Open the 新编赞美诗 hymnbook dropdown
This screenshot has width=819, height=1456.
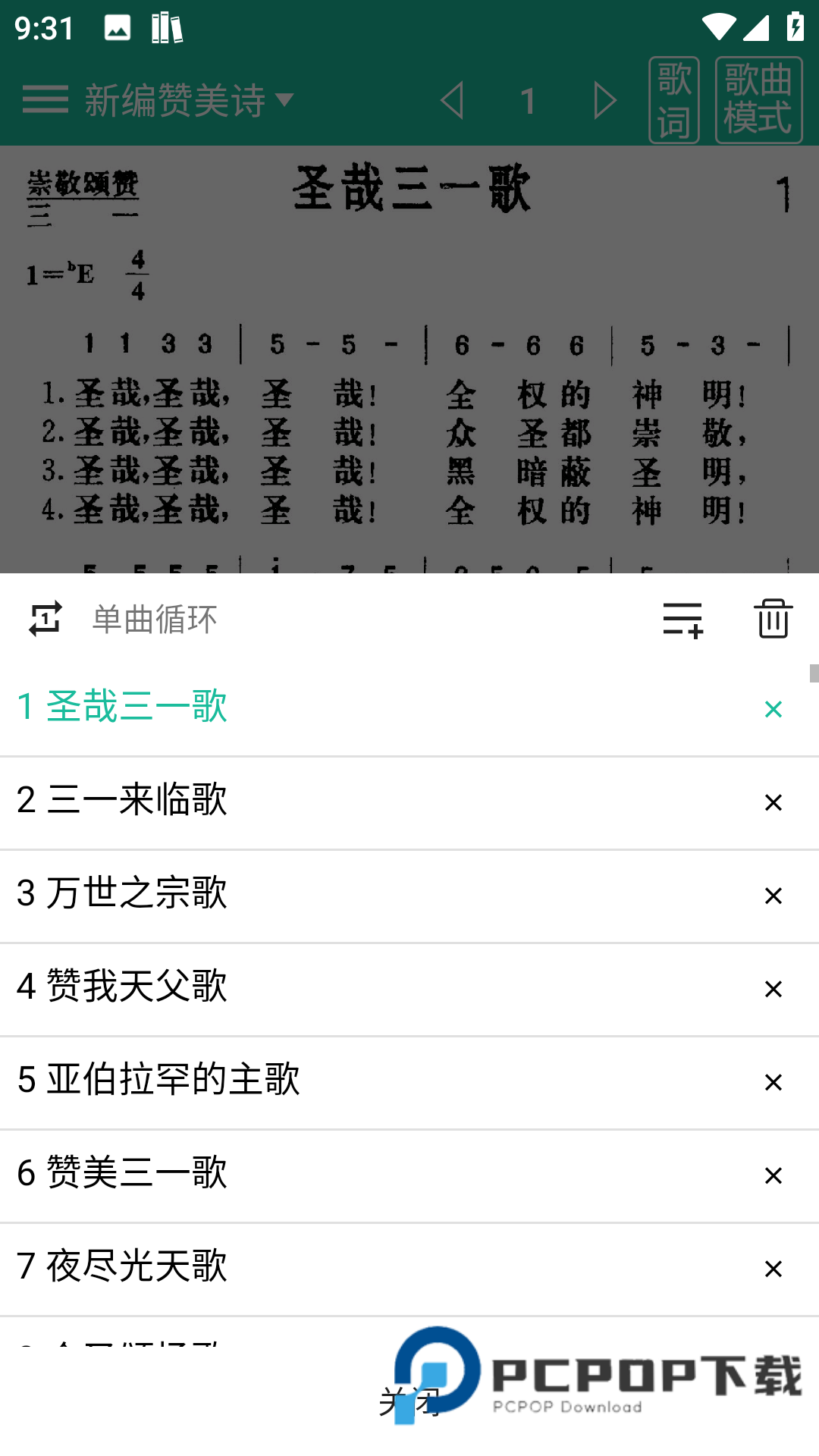pyautogui.click(x=173, y=99)
